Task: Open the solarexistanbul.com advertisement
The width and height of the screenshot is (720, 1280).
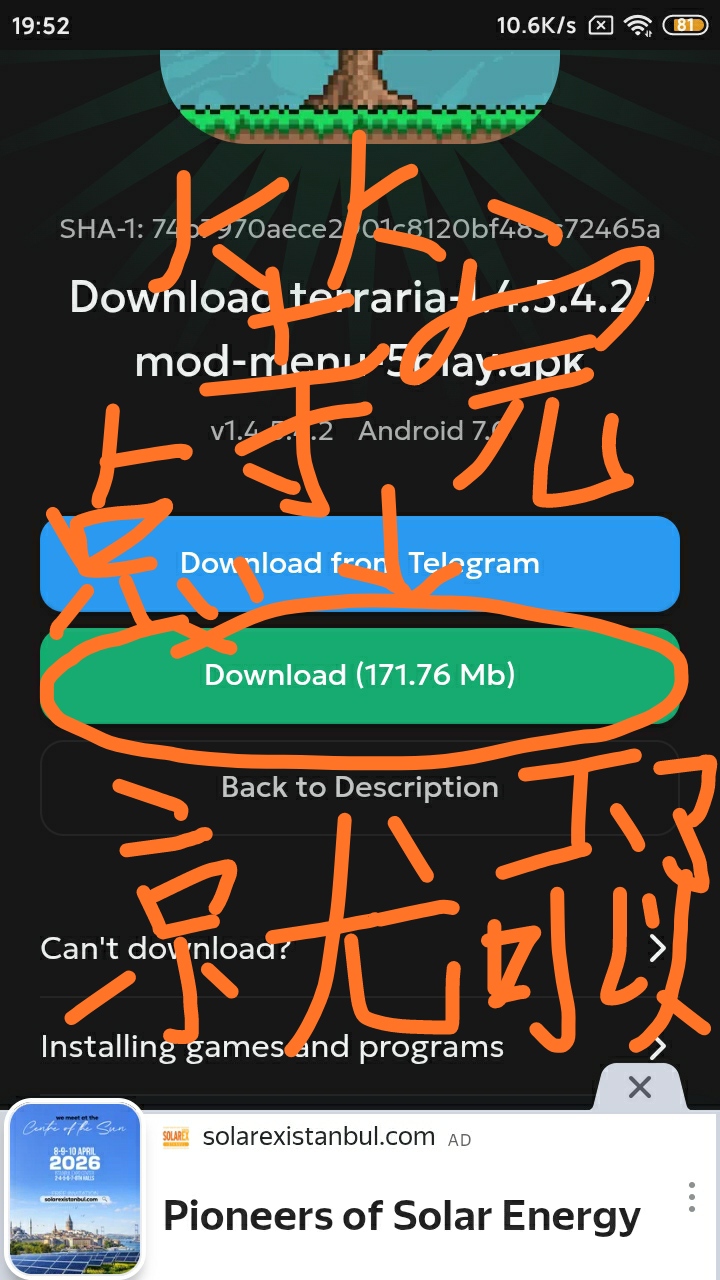Action: (x=400, y=1215)
